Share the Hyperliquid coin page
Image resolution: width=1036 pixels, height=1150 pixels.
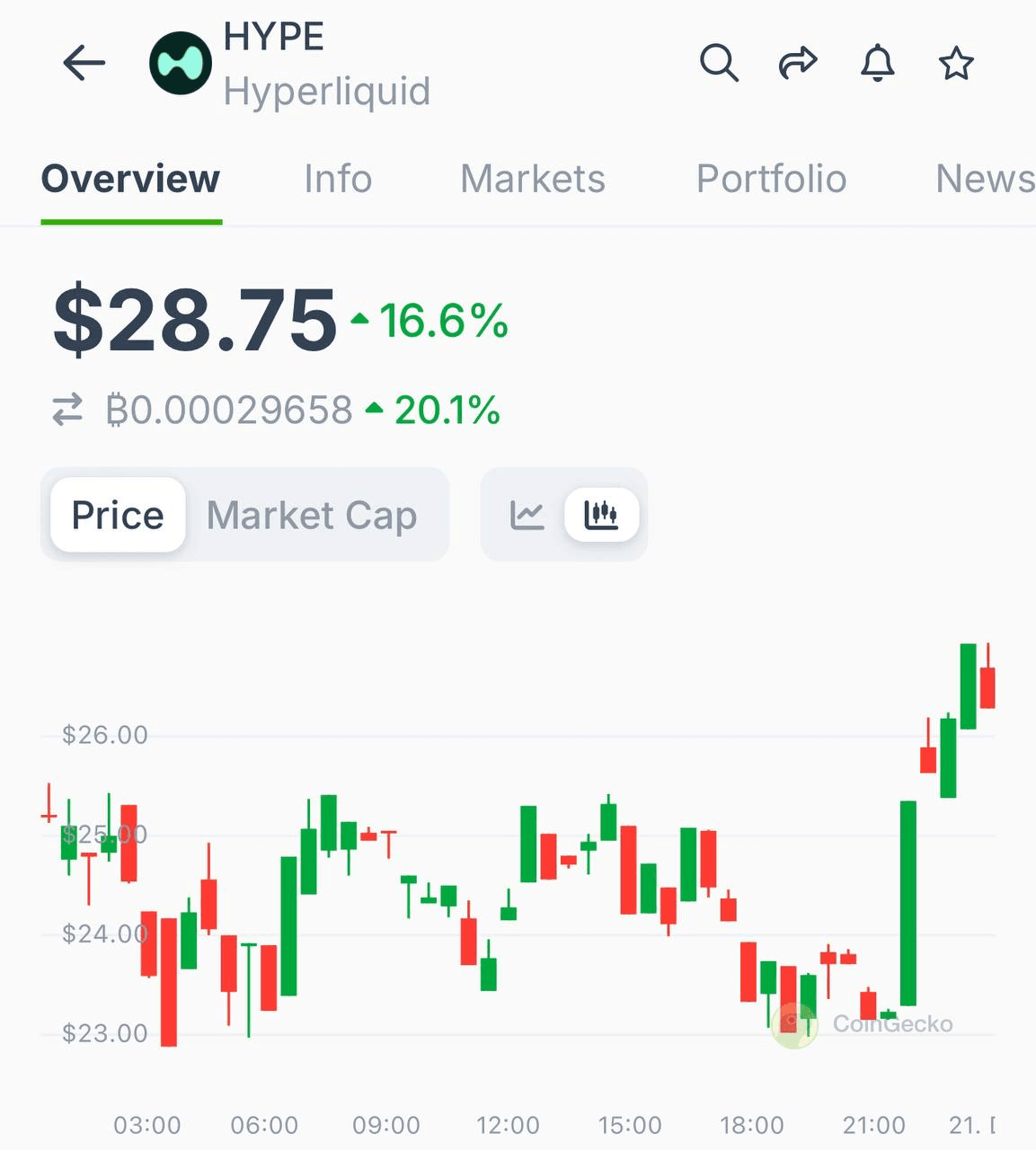(x=797, y=64)
